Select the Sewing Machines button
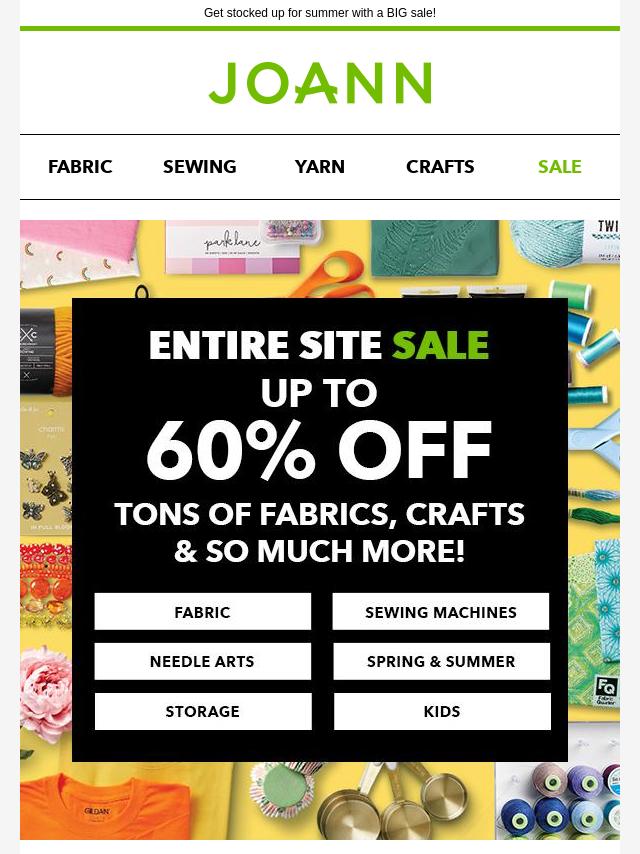Image resolution: width=640 pixels, height=854 pixels. click(441, 612)
